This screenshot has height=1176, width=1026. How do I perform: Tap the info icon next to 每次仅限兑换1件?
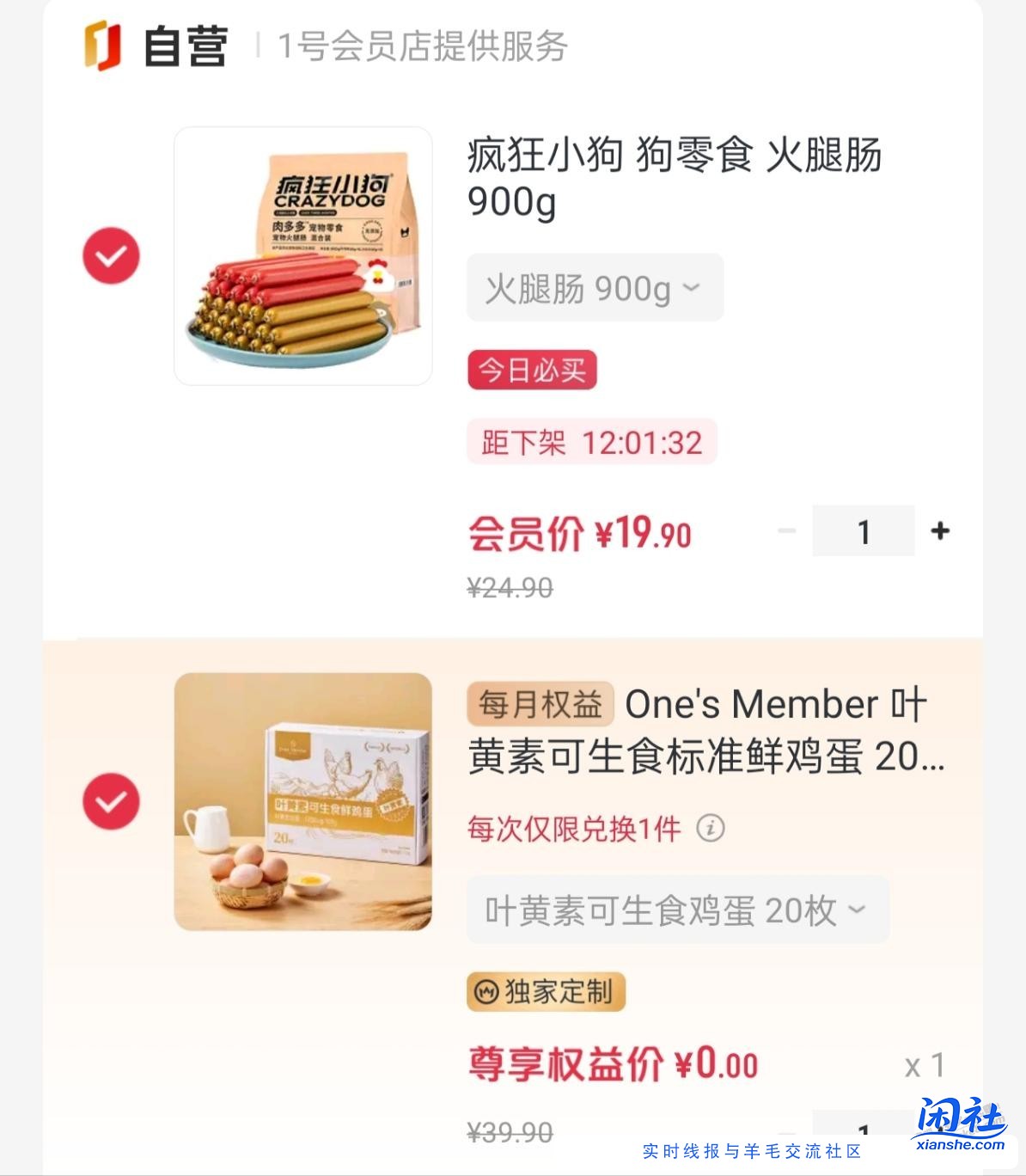[710, 829]
